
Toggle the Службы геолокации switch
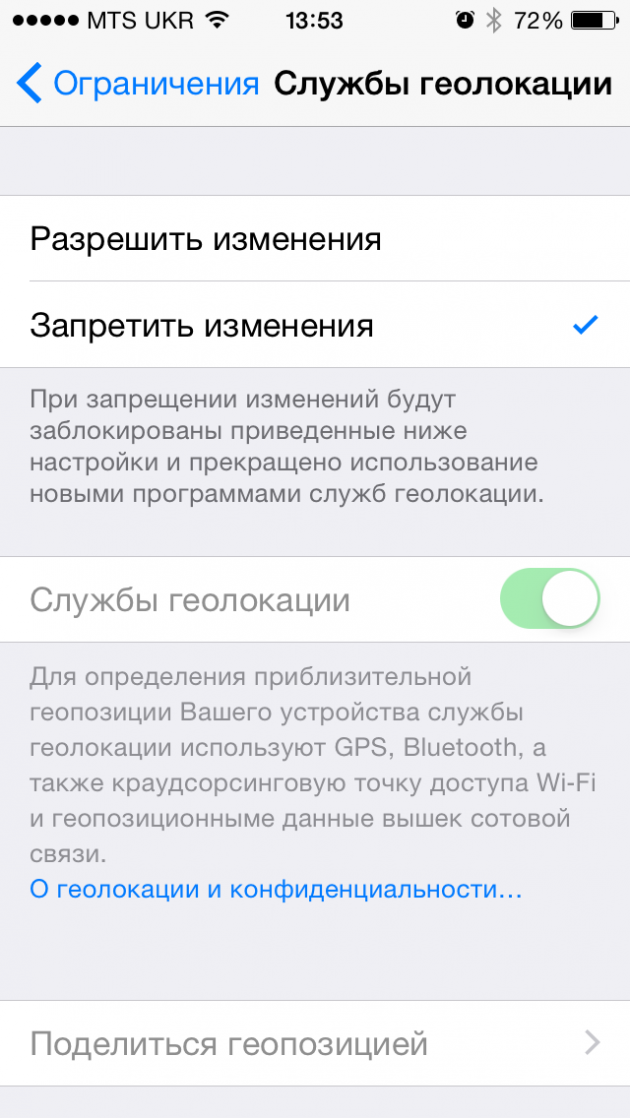(549, 600)
